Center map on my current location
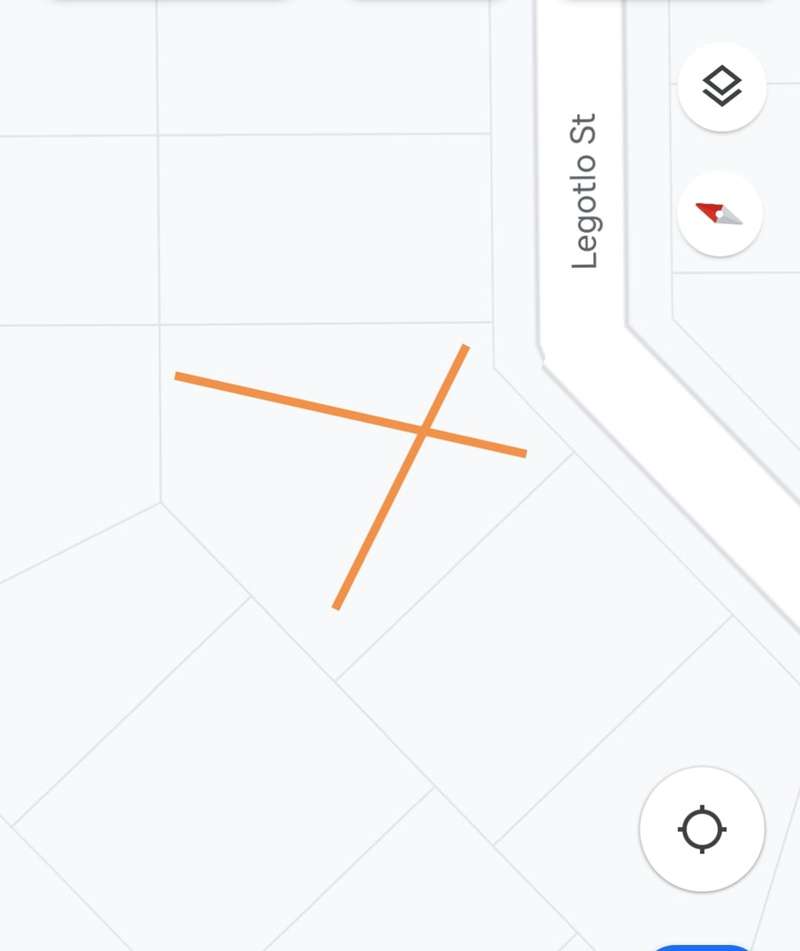 click(x=702, y=829)
